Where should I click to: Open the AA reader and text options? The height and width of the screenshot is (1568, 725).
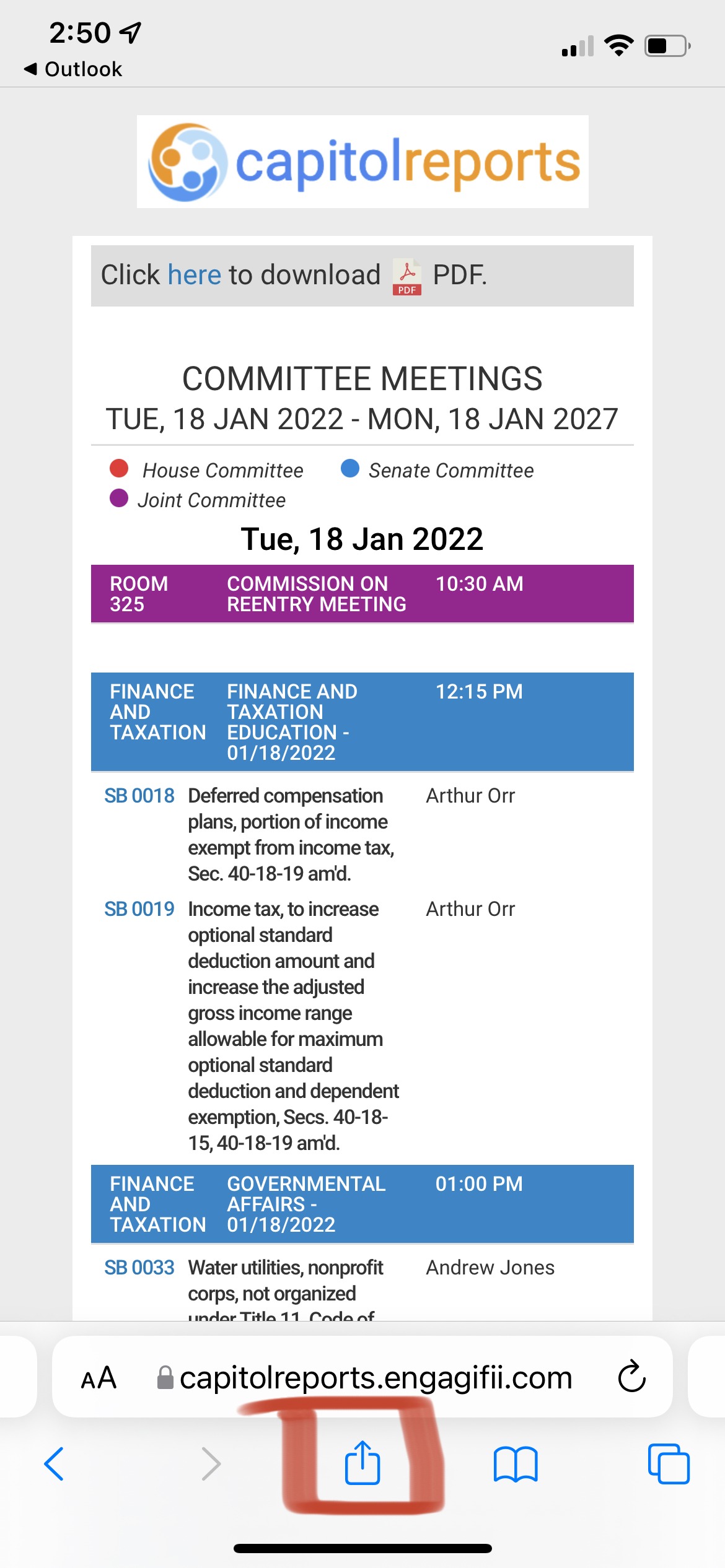pos(99,1377)
